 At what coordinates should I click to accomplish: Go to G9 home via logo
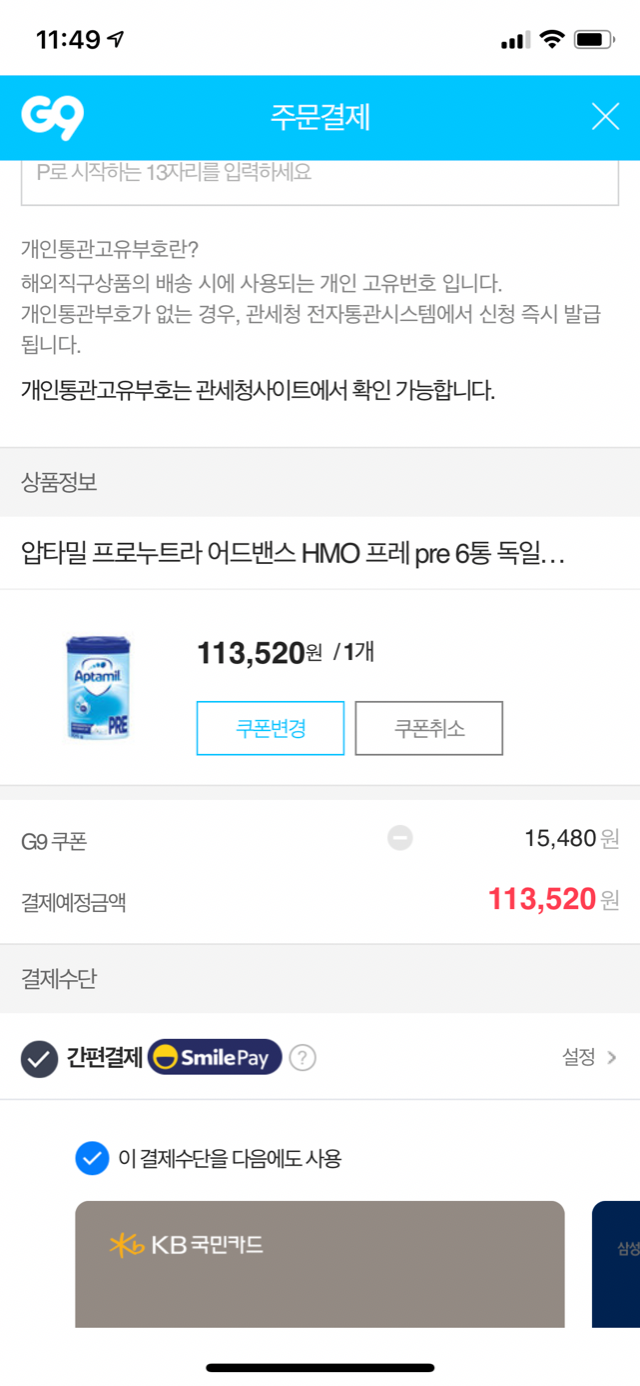52,117
